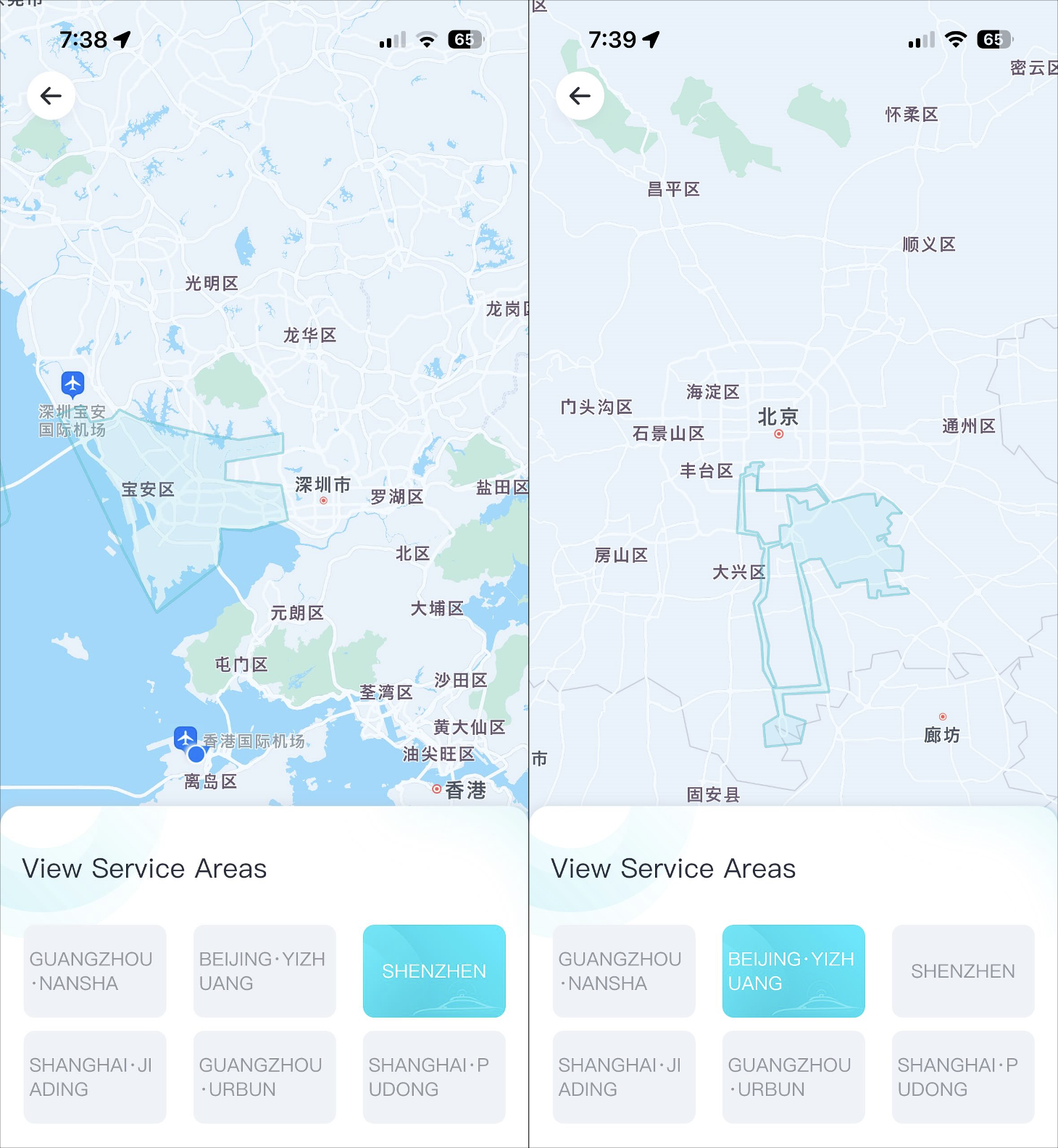Pick SHANGHAI·JIADING below the Shenzhen map
The image size is (1058, 1148).
[95, 1076]
